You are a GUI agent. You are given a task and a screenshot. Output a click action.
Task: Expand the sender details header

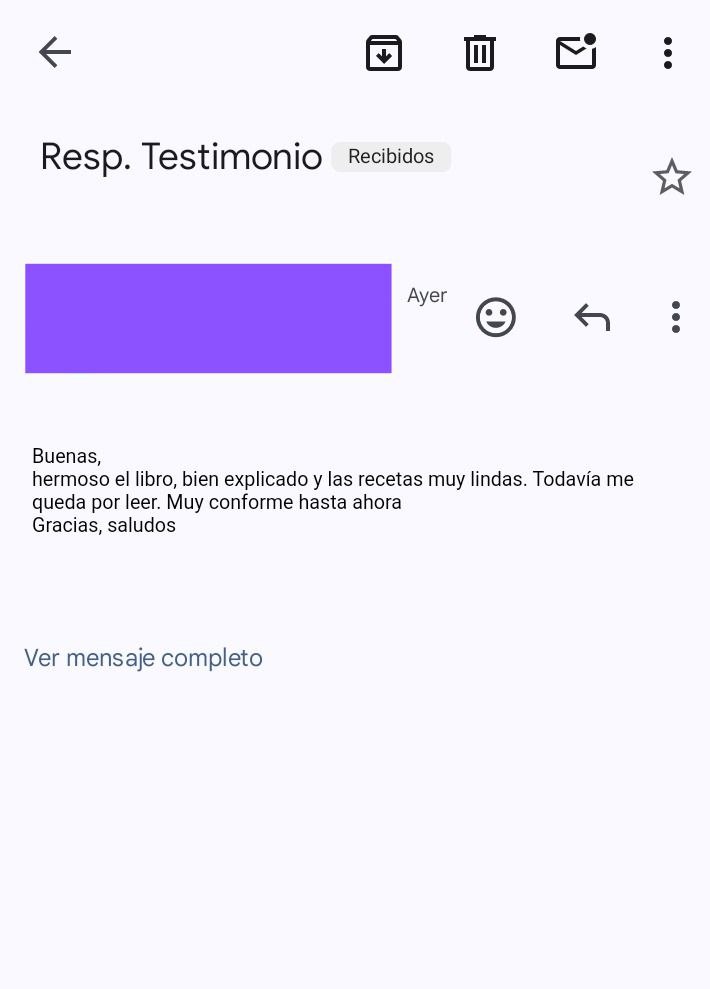pos(208,318)
